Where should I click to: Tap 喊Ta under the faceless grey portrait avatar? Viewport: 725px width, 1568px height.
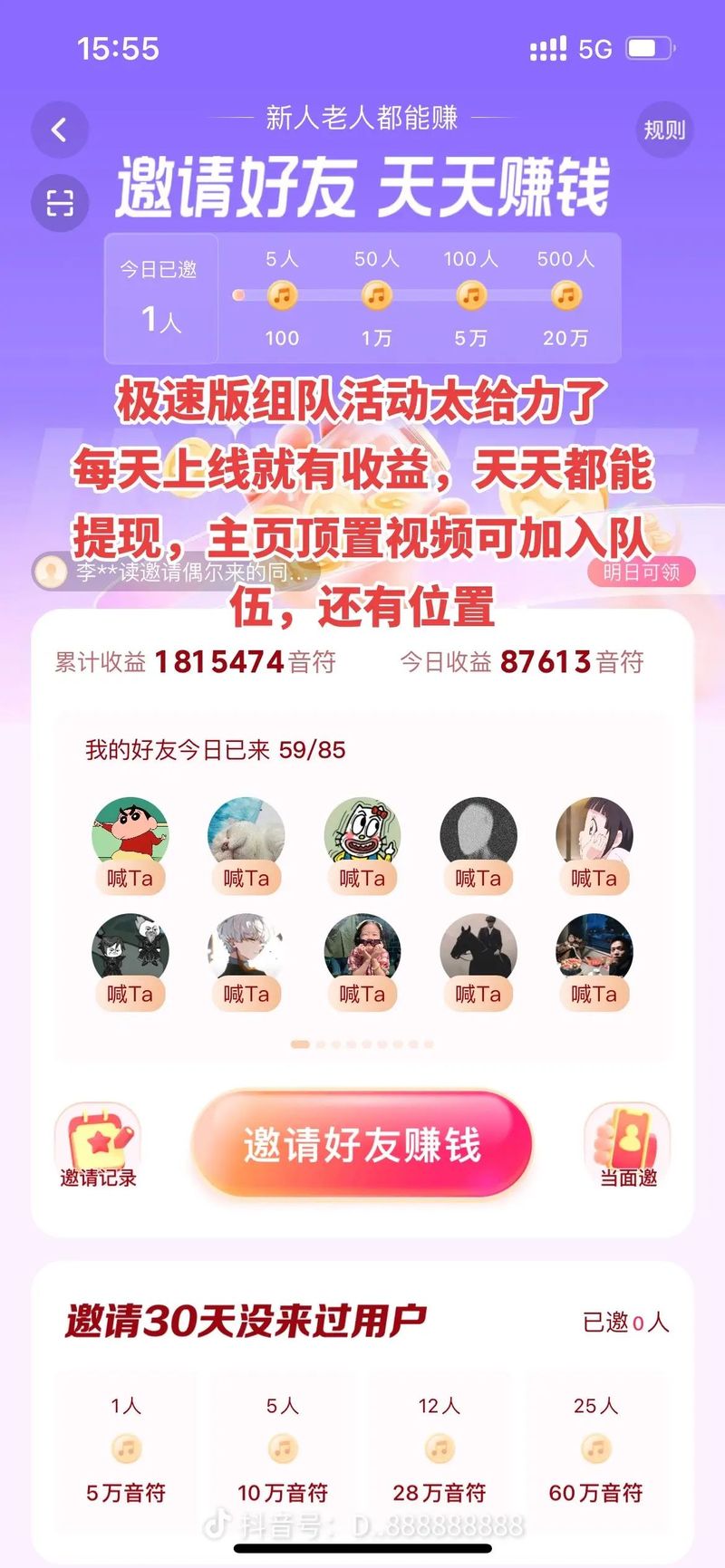click(478, 878)
